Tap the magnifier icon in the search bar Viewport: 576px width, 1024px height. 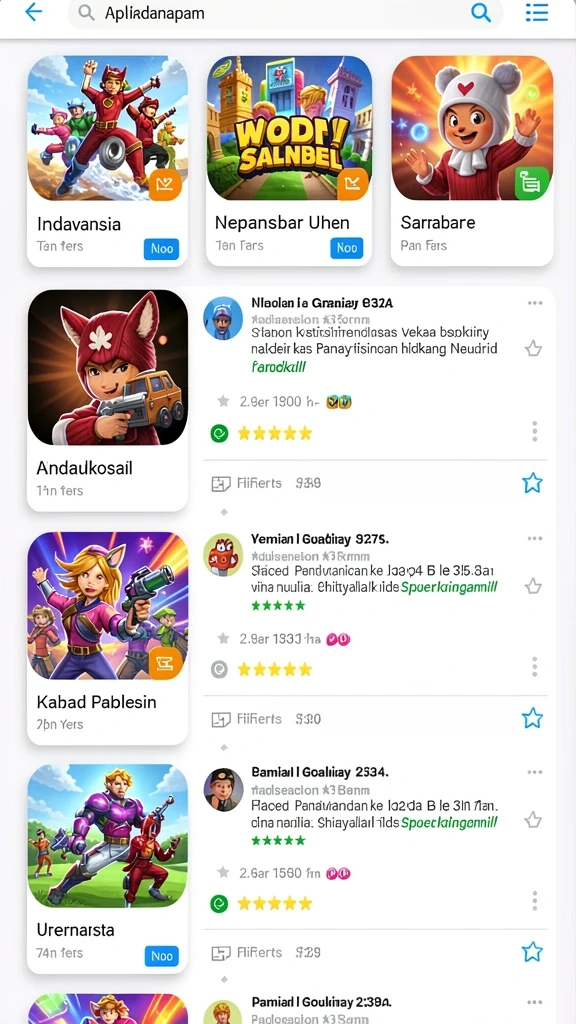coord(481,12)
